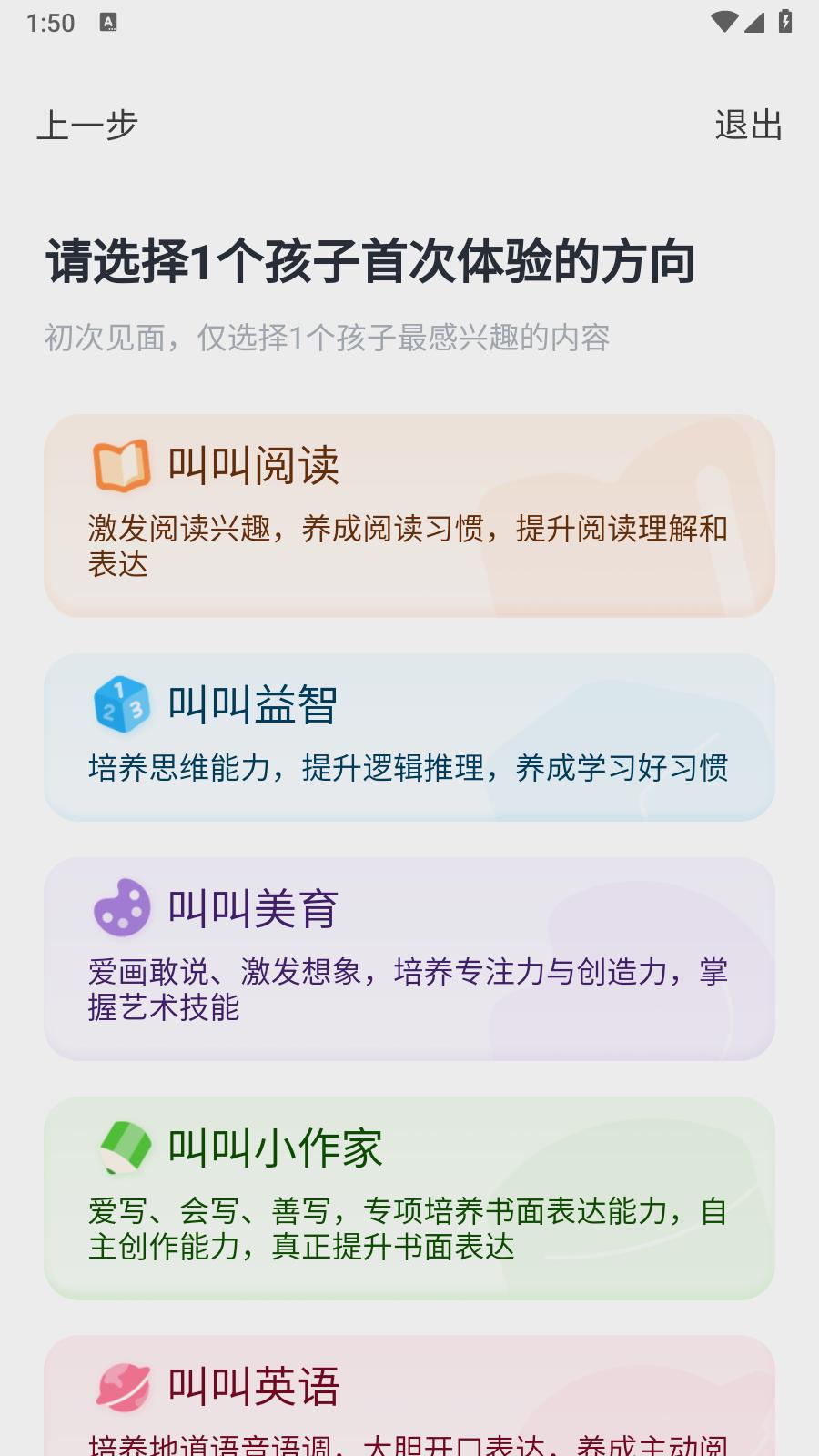Select the 叫叫小作家 writing option card
This screenshot has width=819, height=1456.
(x=409, y=1195)
